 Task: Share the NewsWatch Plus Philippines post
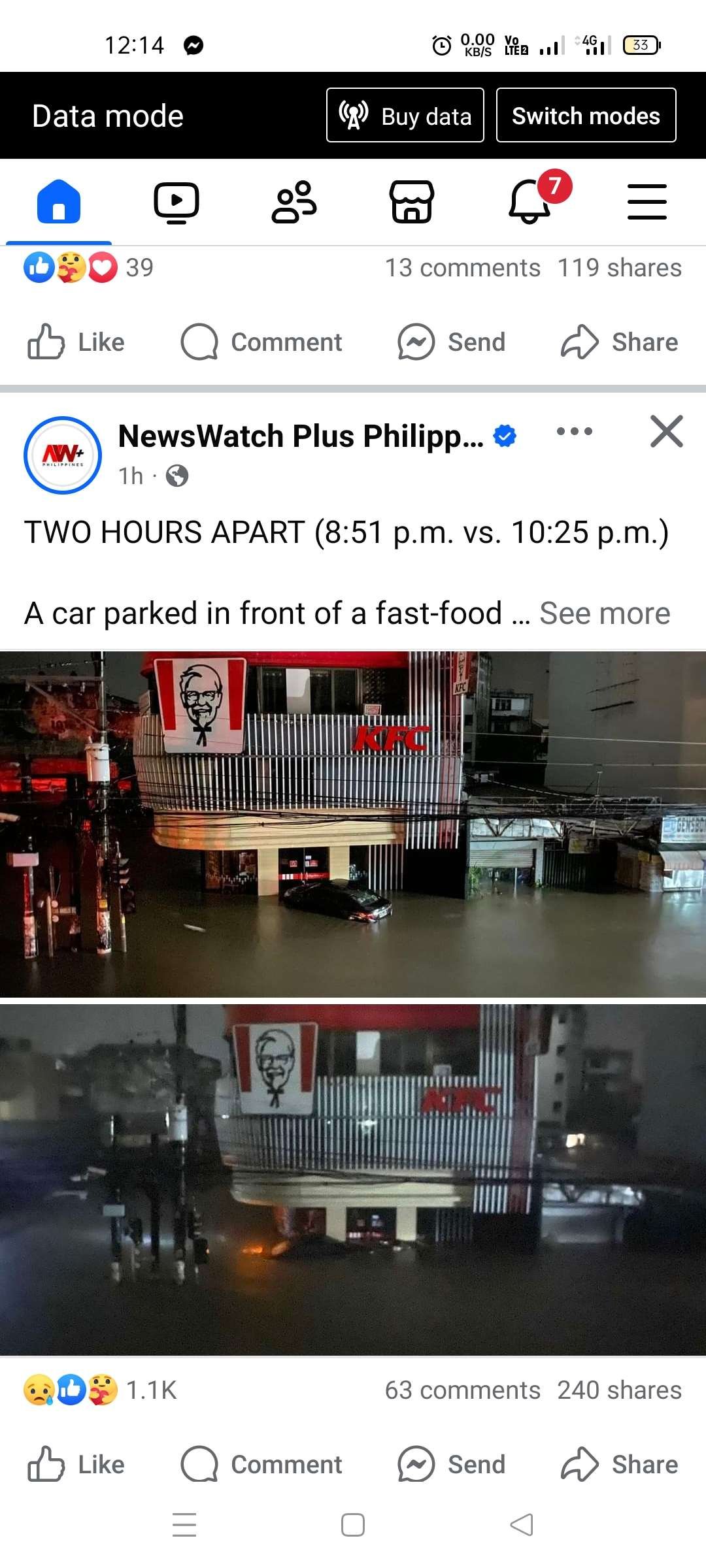(619, 1464)
